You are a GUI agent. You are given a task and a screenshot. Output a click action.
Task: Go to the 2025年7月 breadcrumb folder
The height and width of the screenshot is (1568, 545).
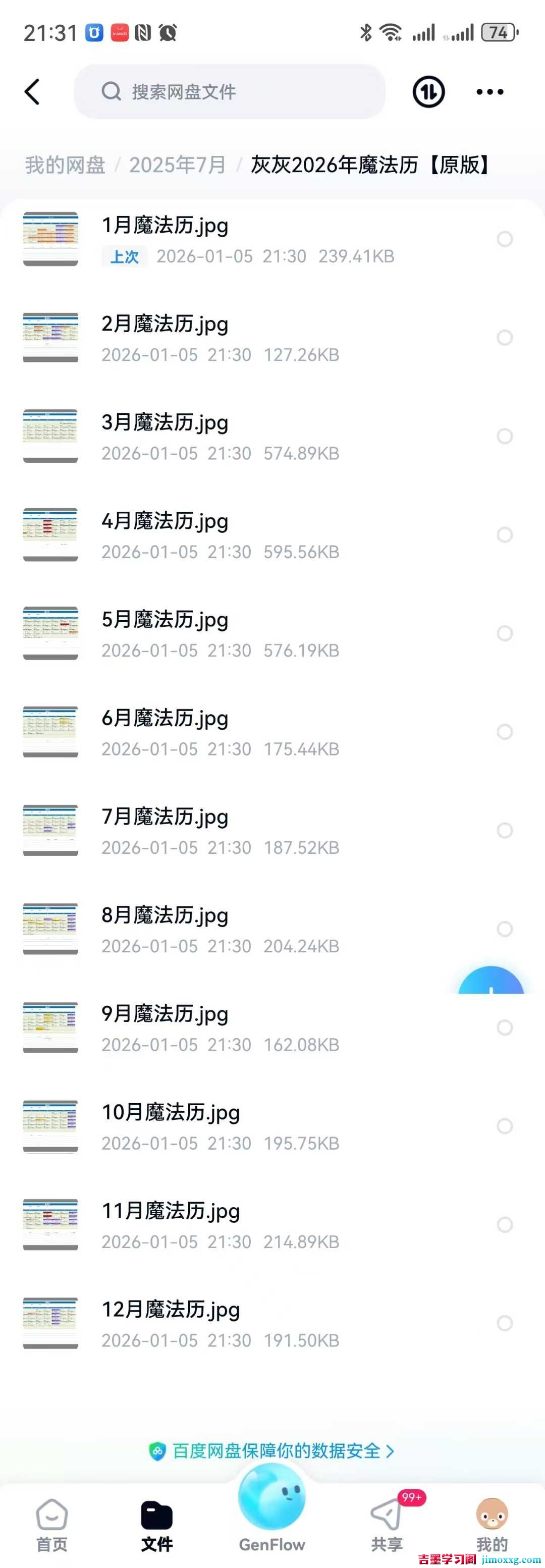[178, 165]
